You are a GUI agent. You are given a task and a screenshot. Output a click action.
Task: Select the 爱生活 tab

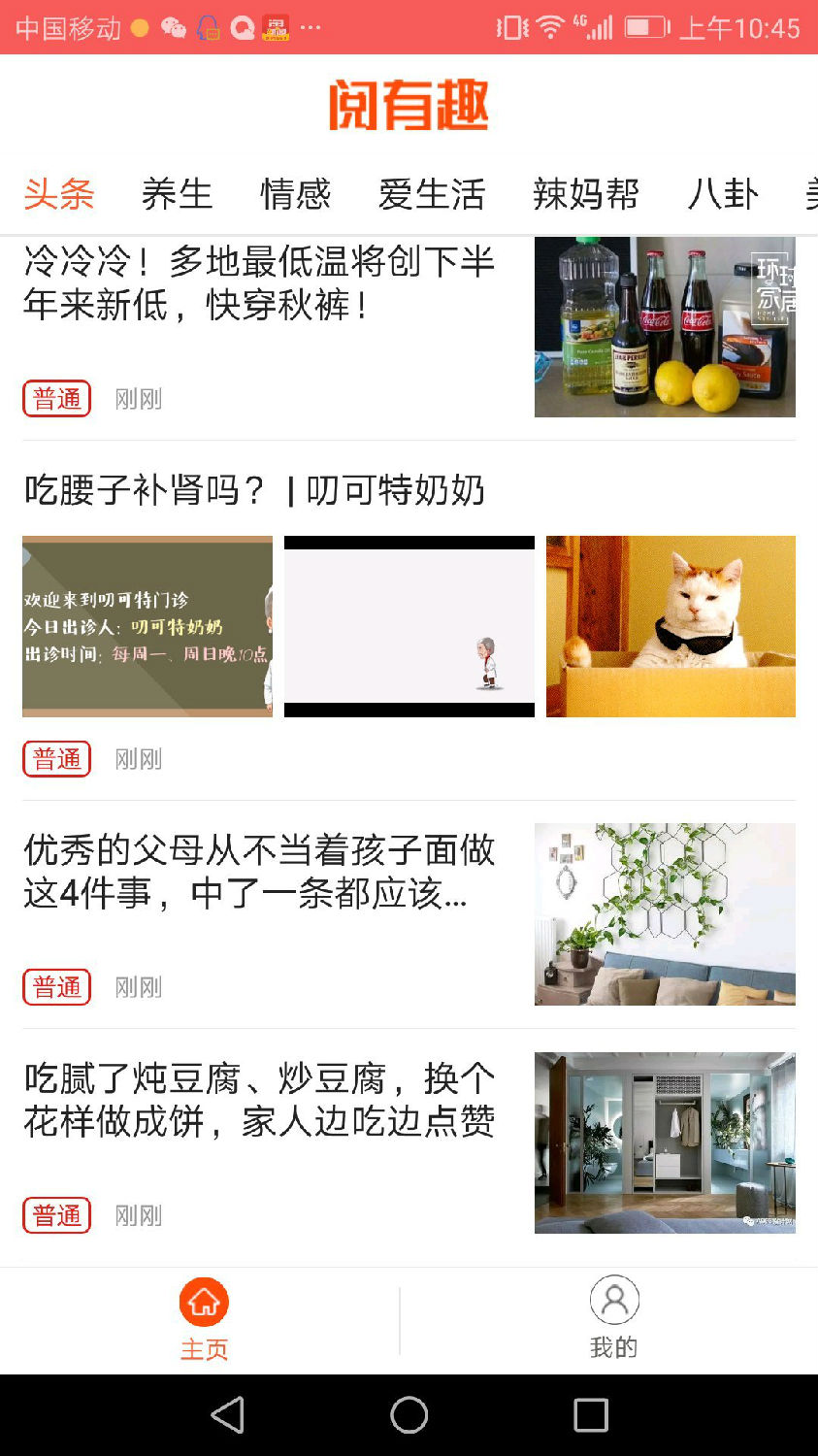point(432,194)
